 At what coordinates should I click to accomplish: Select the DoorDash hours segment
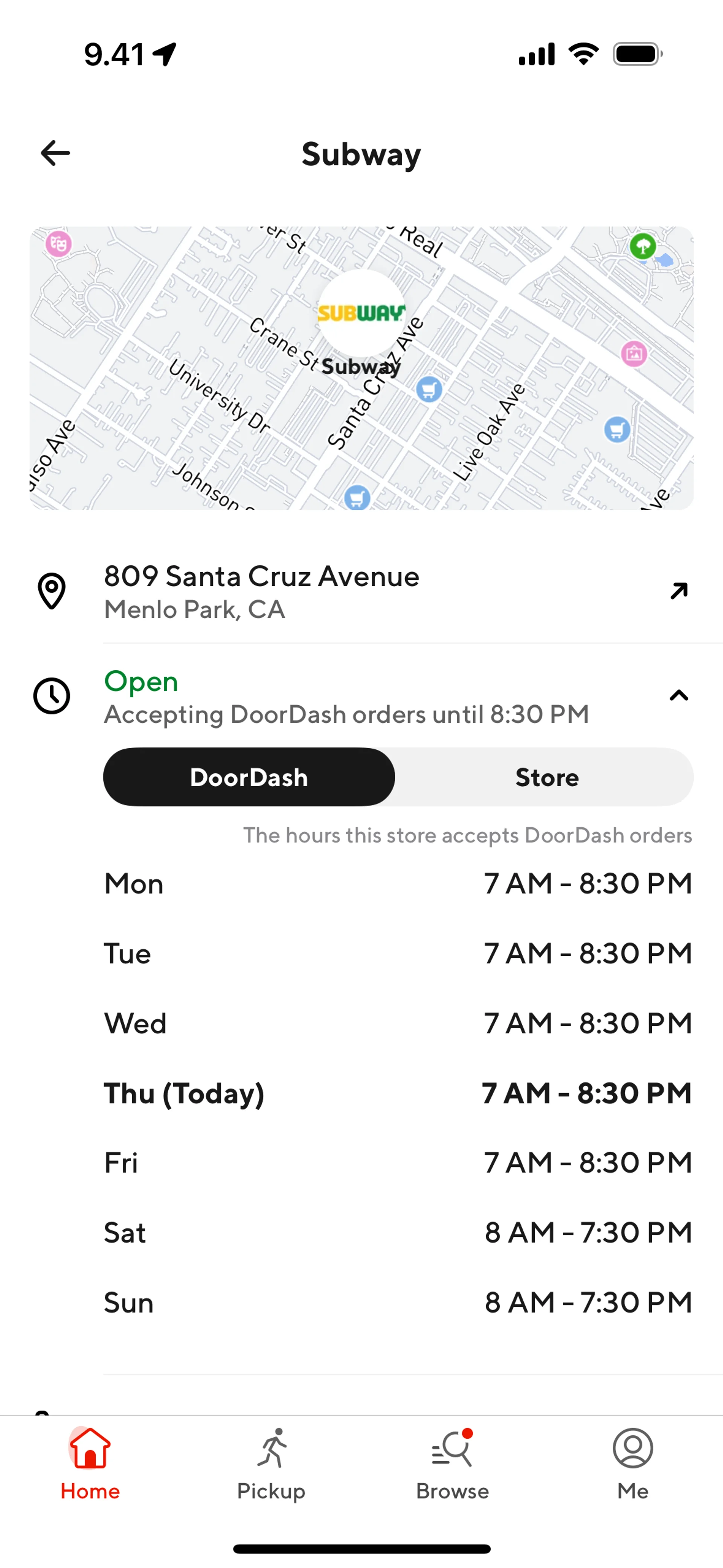coord(249,777)
